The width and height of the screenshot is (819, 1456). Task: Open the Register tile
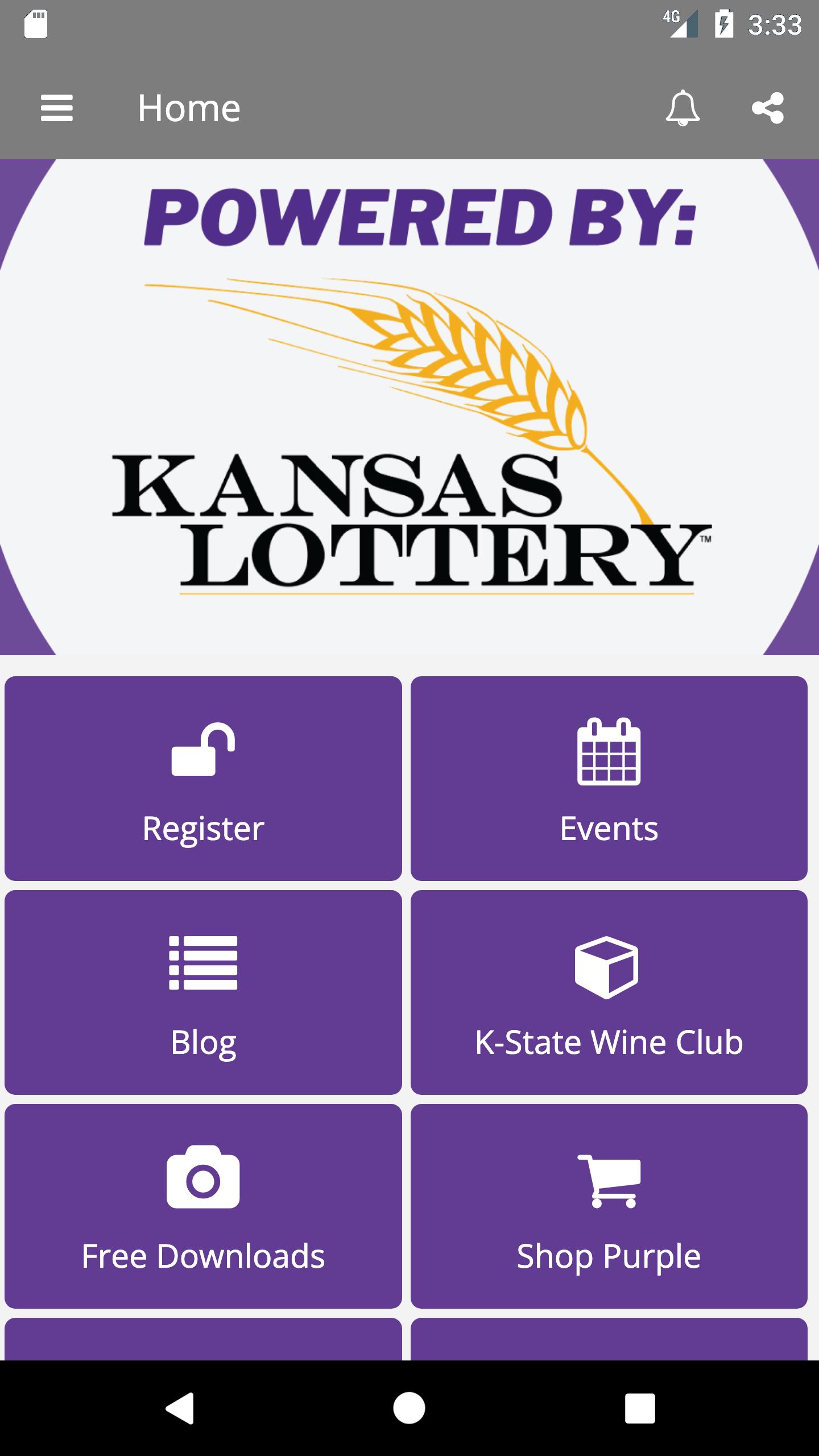(203, 778)
